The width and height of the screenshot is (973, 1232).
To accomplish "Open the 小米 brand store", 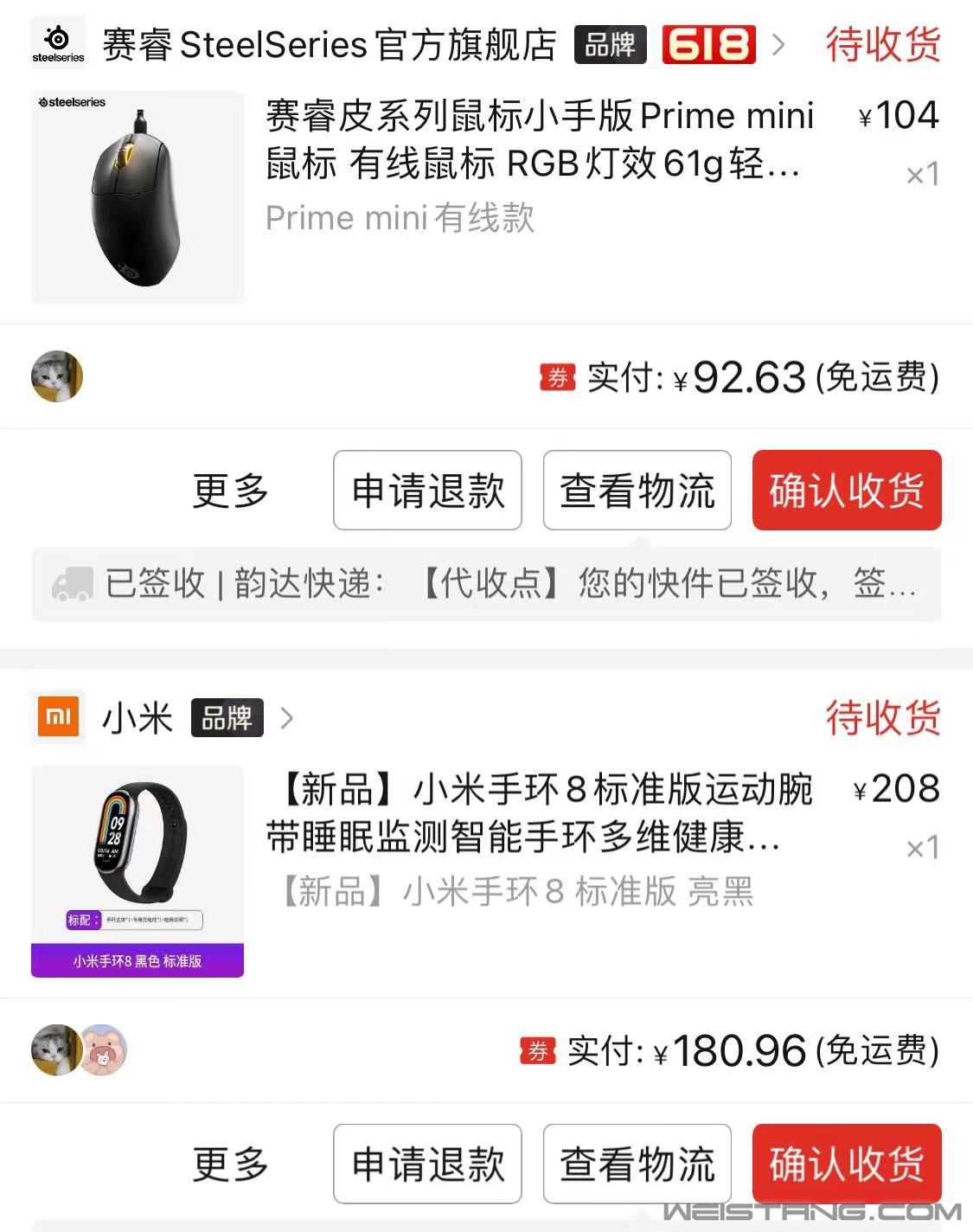I will [x=138, y=718].
